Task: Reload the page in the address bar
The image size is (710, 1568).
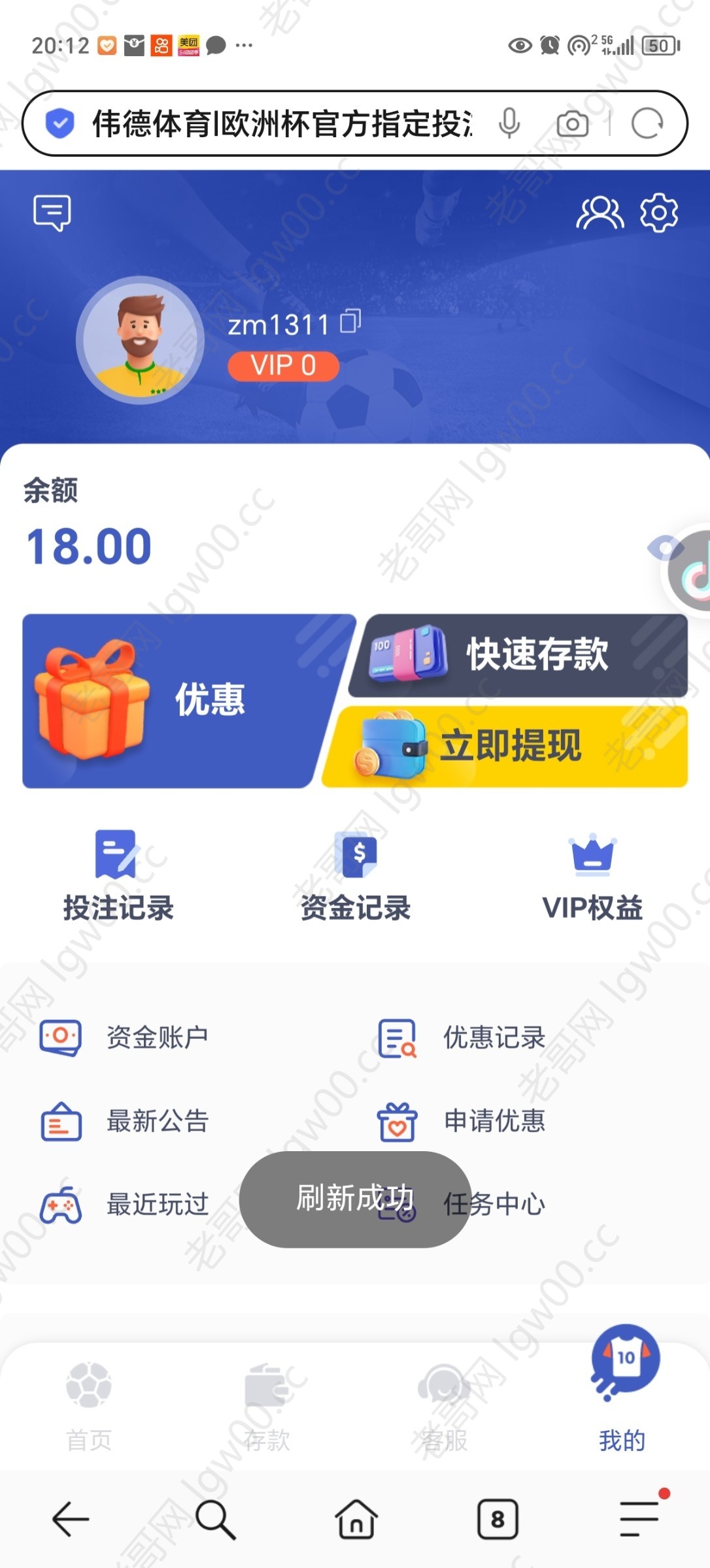Action: [647, 123]
